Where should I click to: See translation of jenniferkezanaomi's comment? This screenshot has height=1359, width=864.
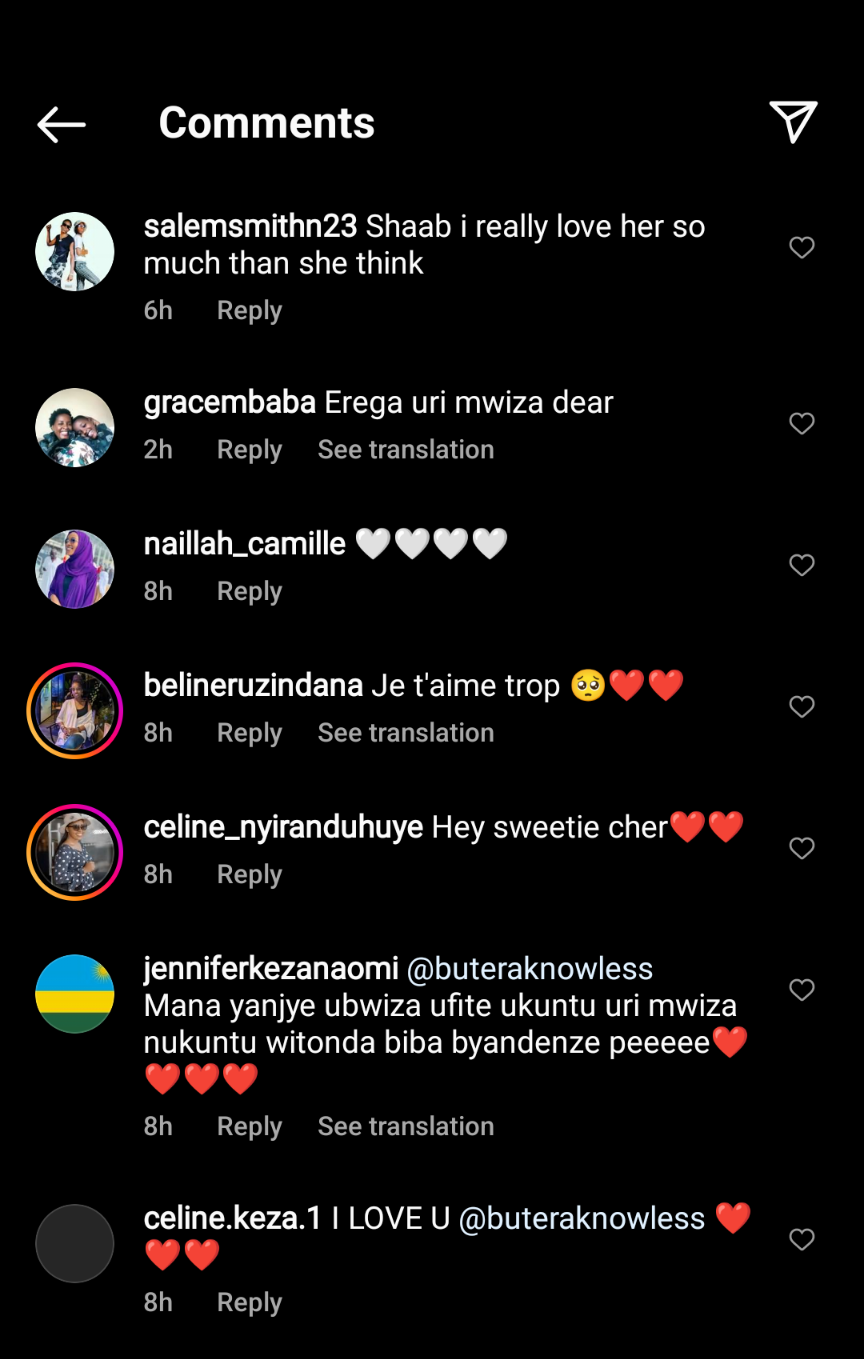(x=405, y=1126)
